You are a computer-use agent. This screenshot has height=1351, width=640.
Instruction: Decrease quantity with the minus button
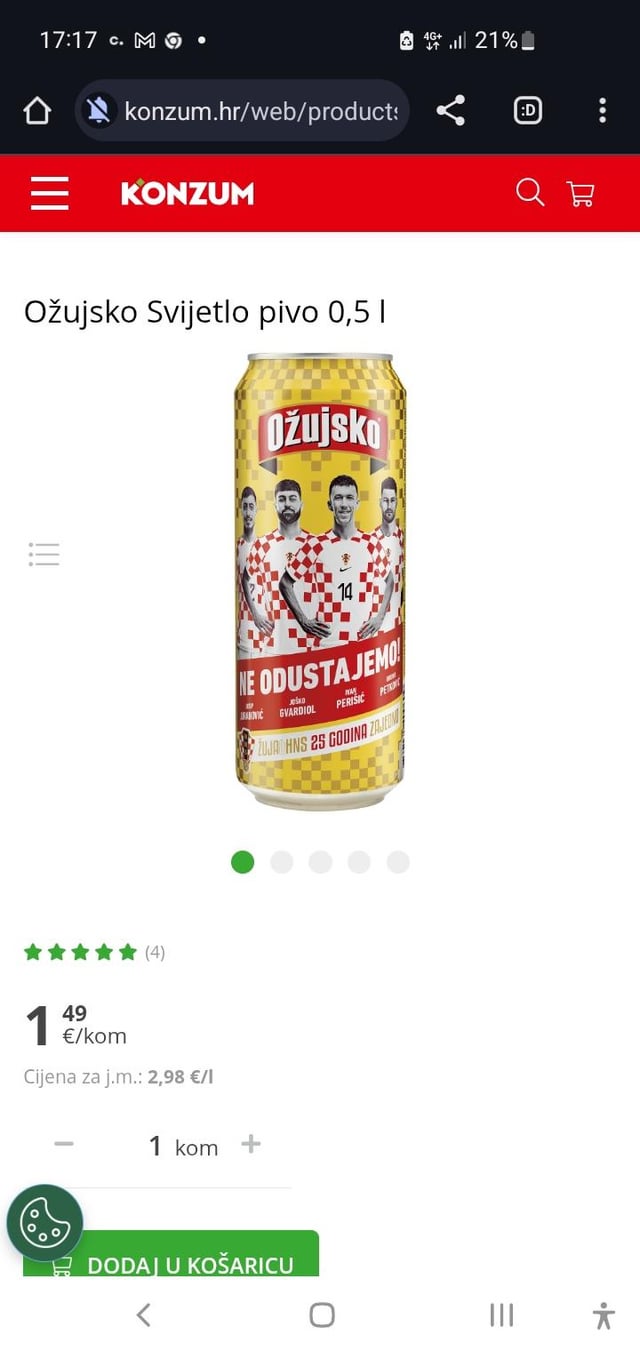pyautogui.click(x=64, y=1144)
